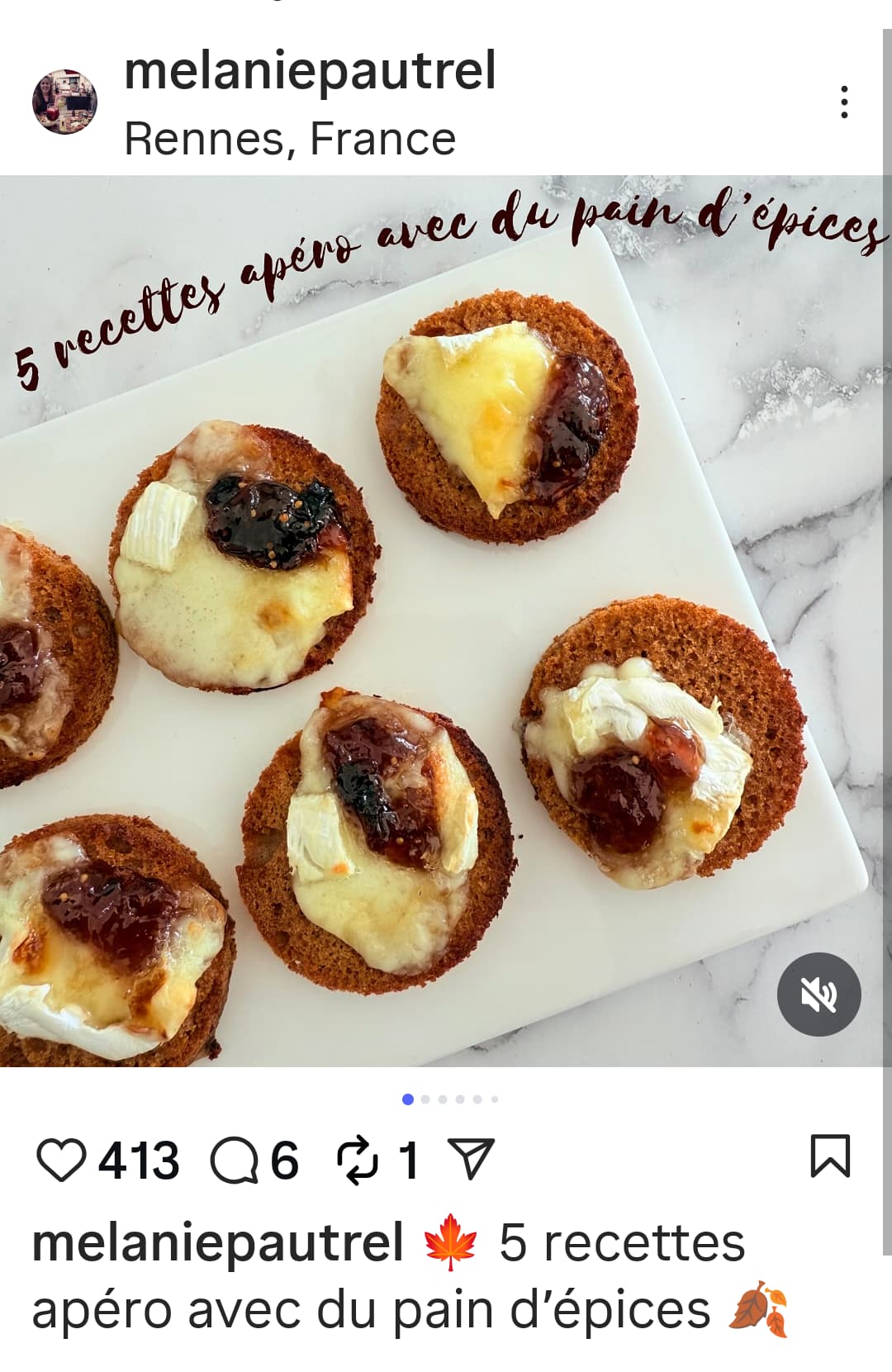Unmute the video sound
Image resolution: width=892 pixels, height=1372 pixels.
point(818,994)
